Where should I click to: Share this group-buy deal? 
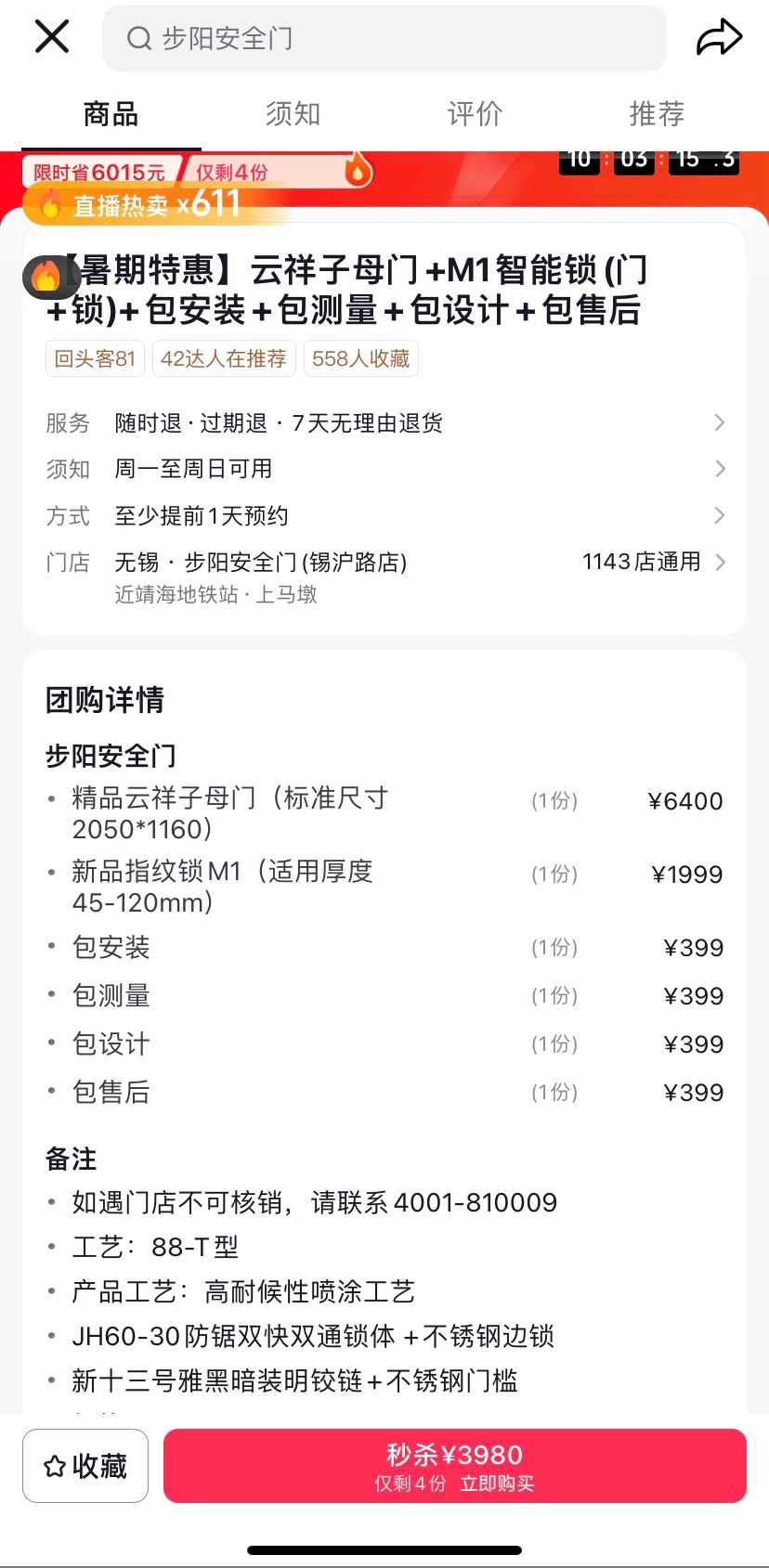tap(719, 38)
